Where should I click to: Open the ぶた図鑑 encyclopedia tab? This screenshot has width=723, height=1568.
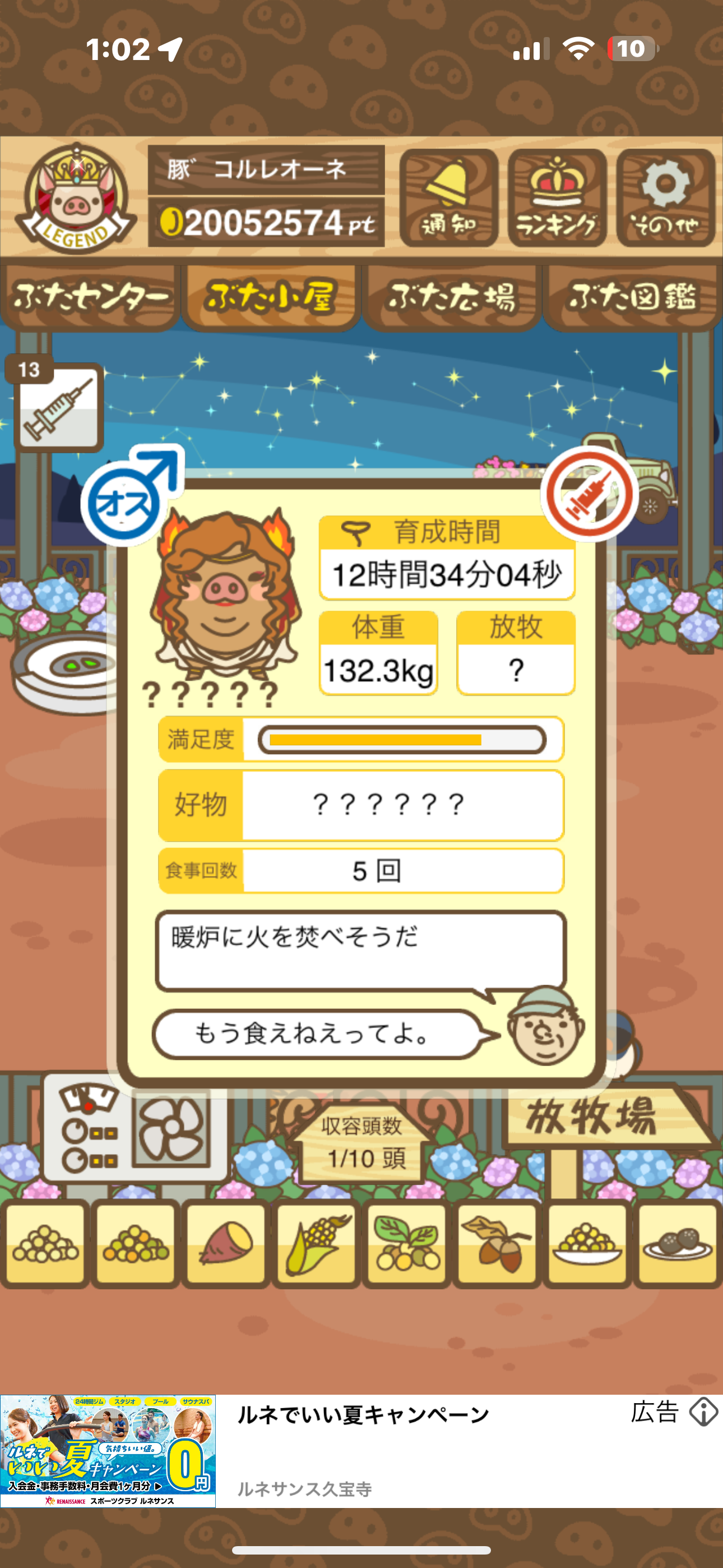[x=632, y=298]
